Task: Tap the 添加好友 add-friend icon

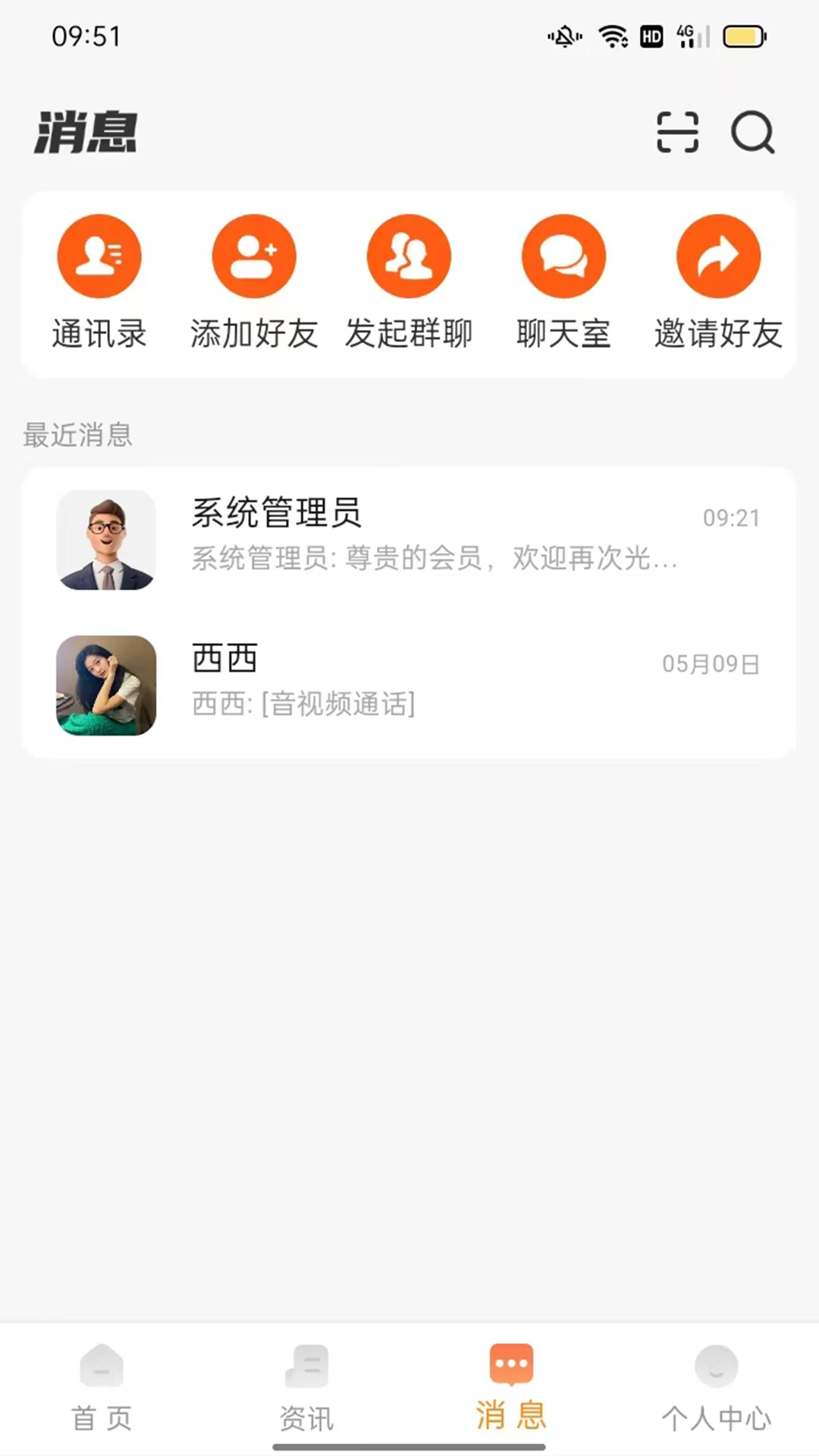Action: (254, 256)
